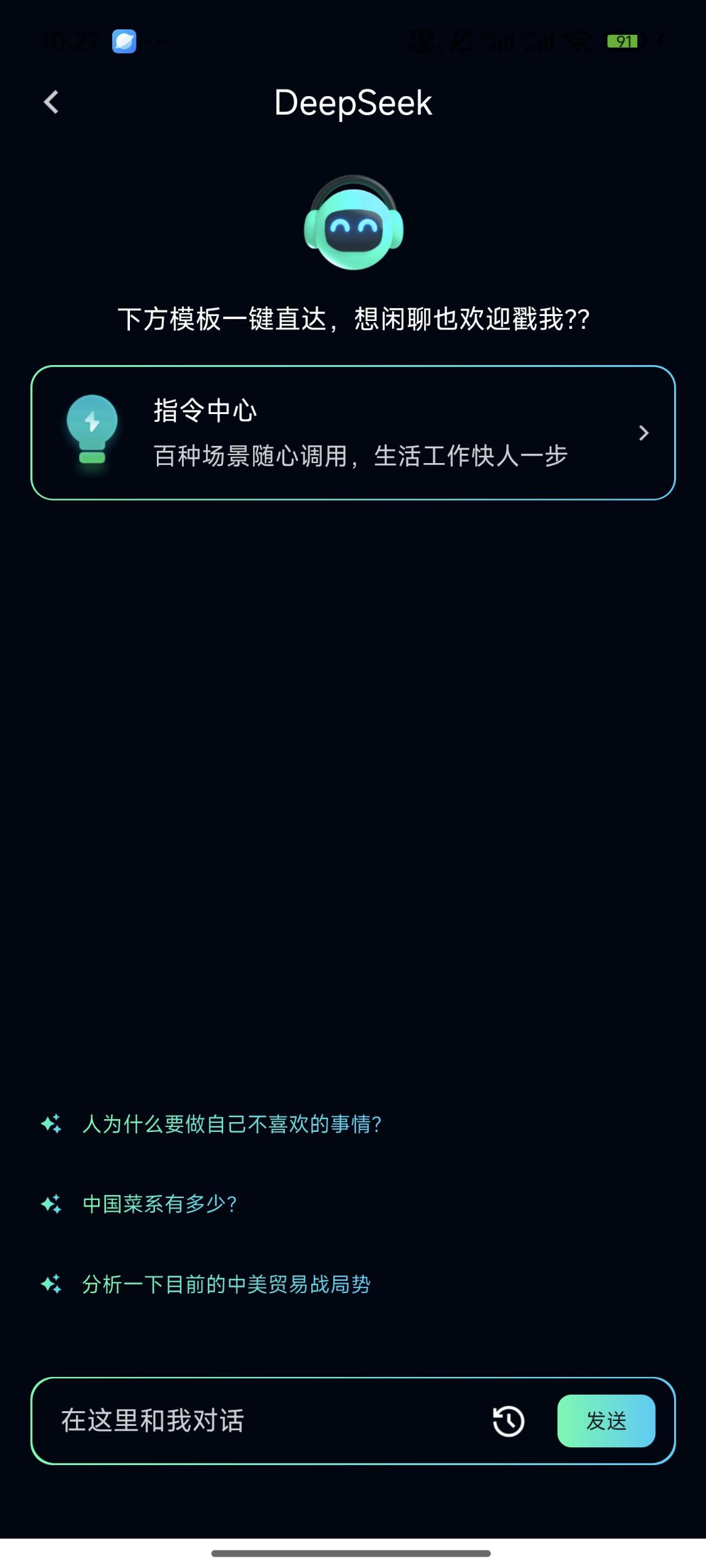Choose the prompt 分析一下目前的中美贸易战局势
The height and width of the screenshot is (1568, 706).
226,1284
